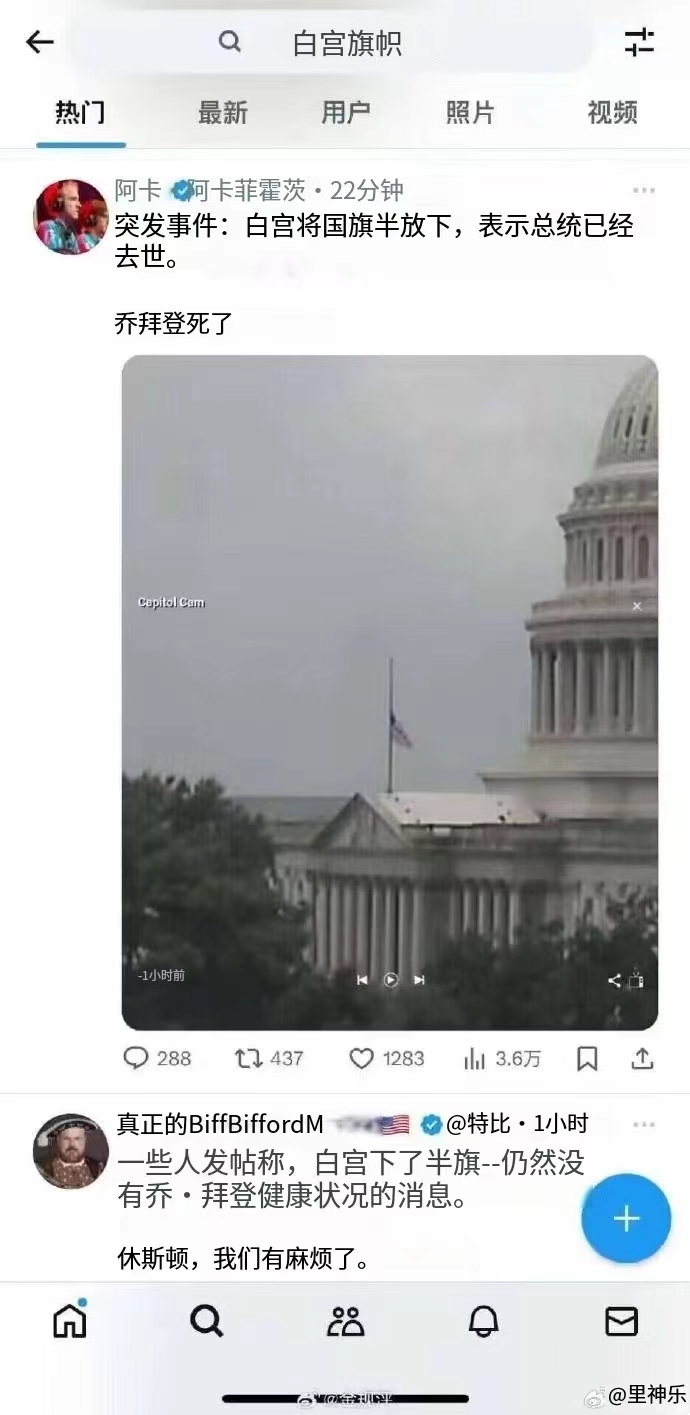This screenshot has width=690, height=1415.
Task: Open 阿卡's profile avatar
Action: tap(71, 217)
